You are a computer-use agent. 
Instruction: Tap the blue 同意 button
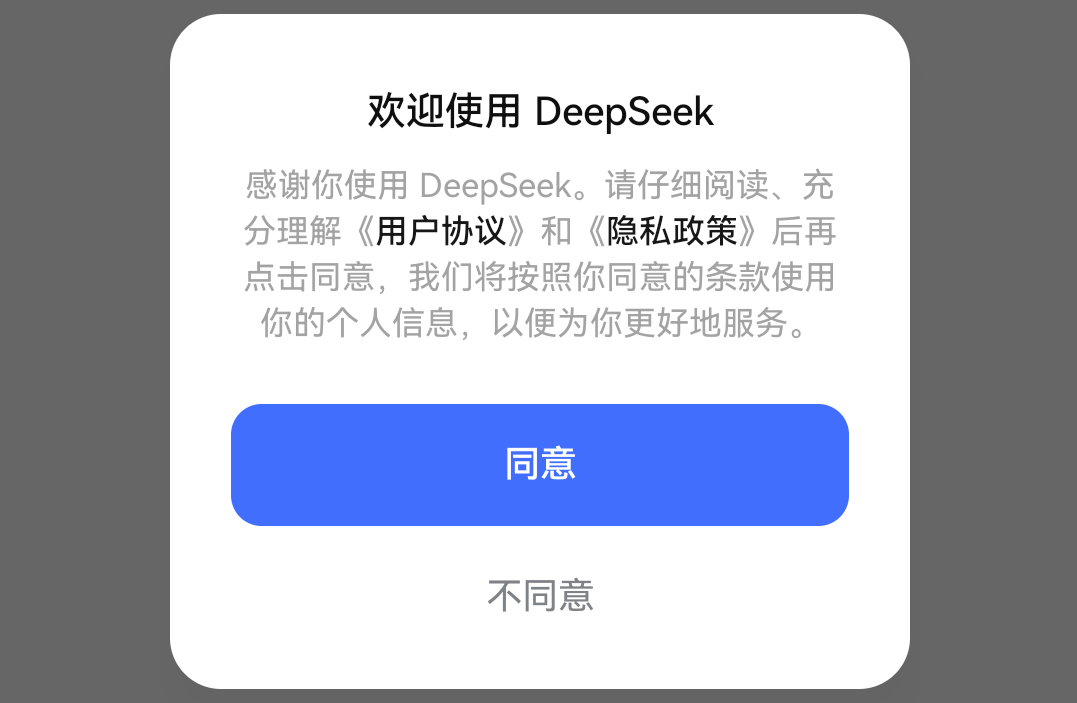pyautogui.click(x=539, y=465)
